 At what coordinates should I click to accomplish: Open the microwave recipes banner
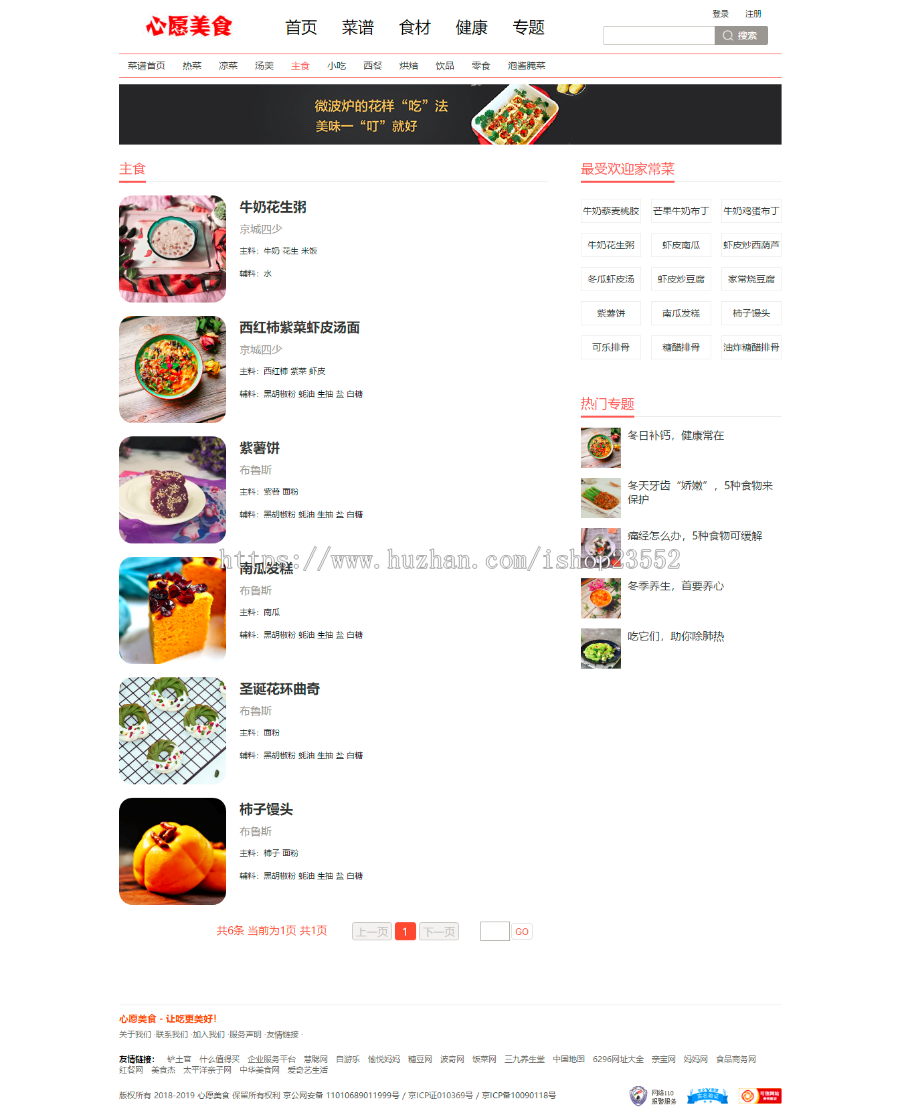(450, 114)
